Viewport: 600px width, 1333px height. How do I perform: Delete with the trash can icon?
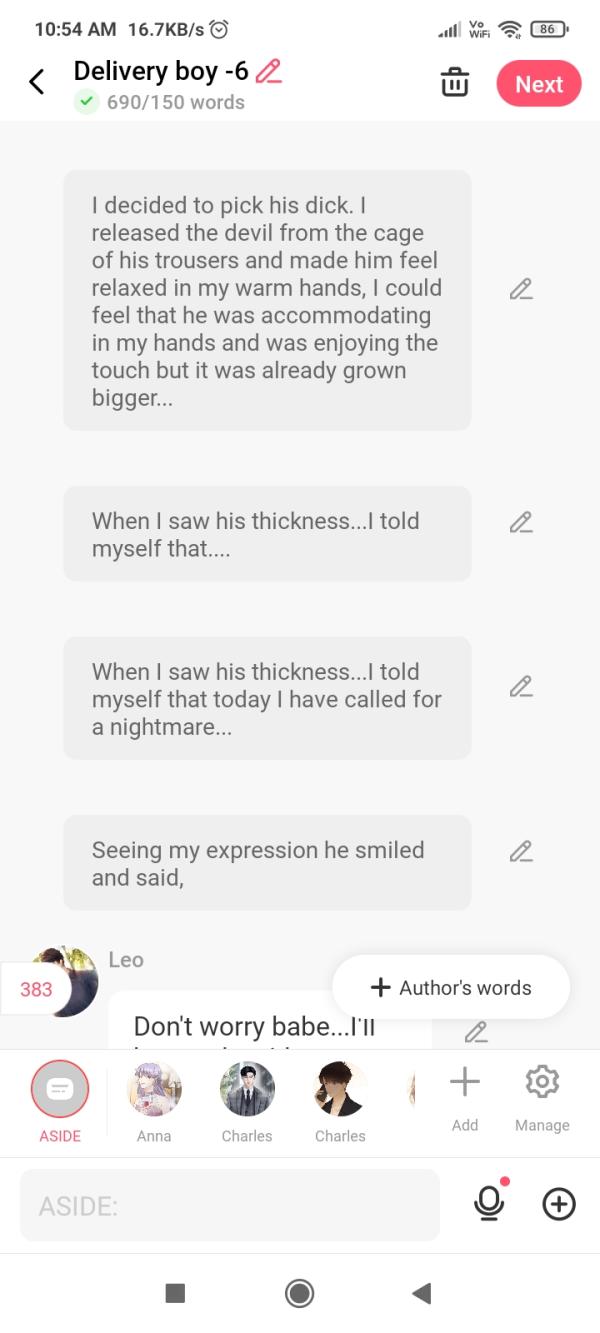(455, 83)
